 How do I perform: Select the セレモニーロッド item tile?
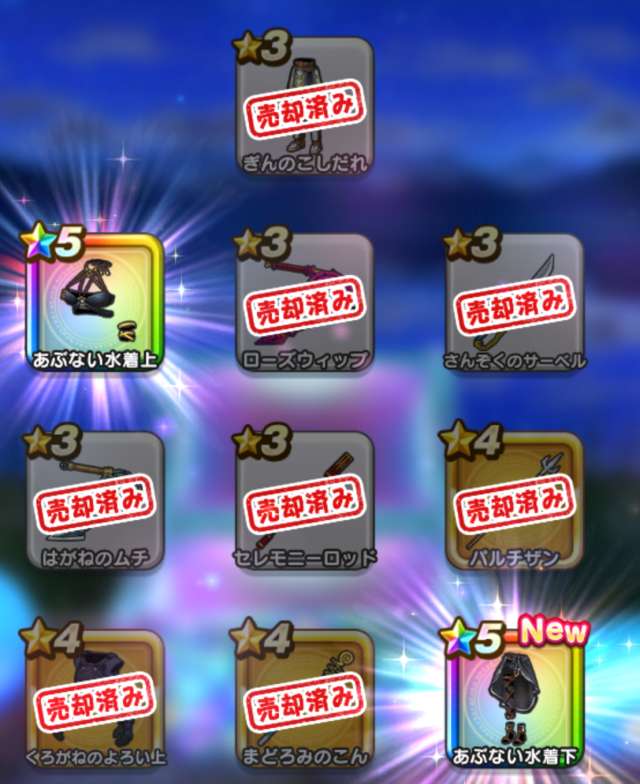click(304, 501)
